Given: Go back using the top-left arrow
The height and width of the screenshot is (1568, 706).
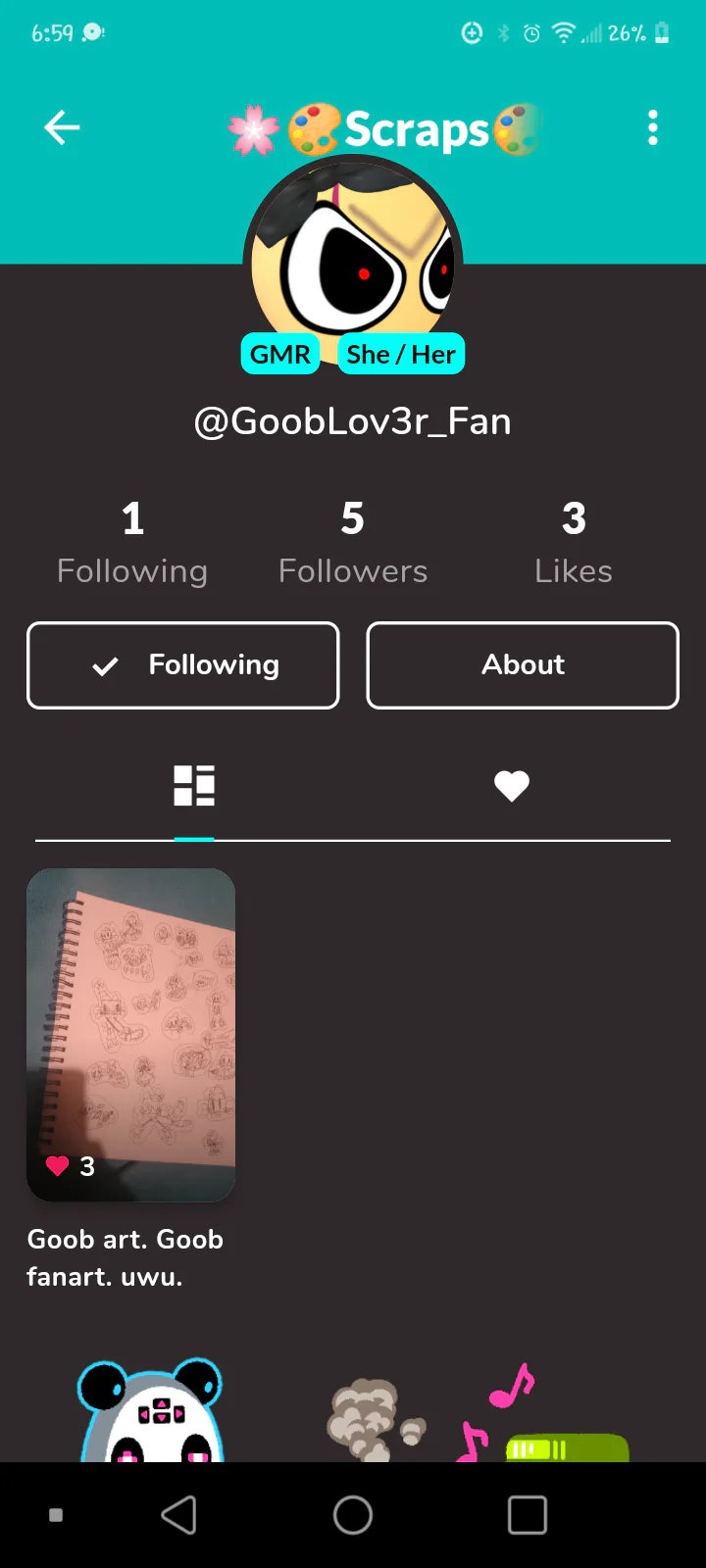Looking at the screenshot, I should point(62,127).
